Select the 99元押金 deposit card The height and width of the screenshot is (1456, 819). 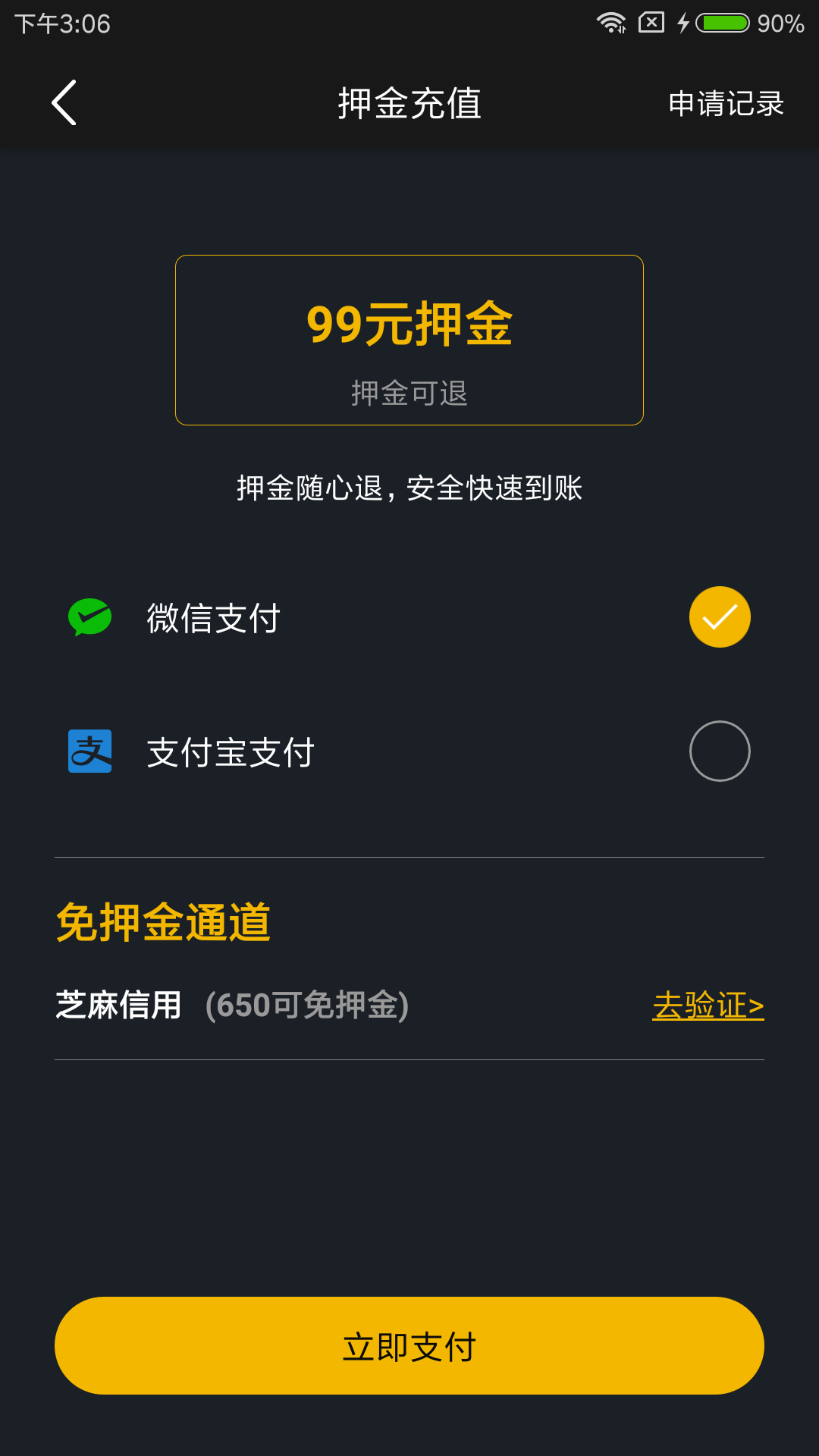(409, 339)
